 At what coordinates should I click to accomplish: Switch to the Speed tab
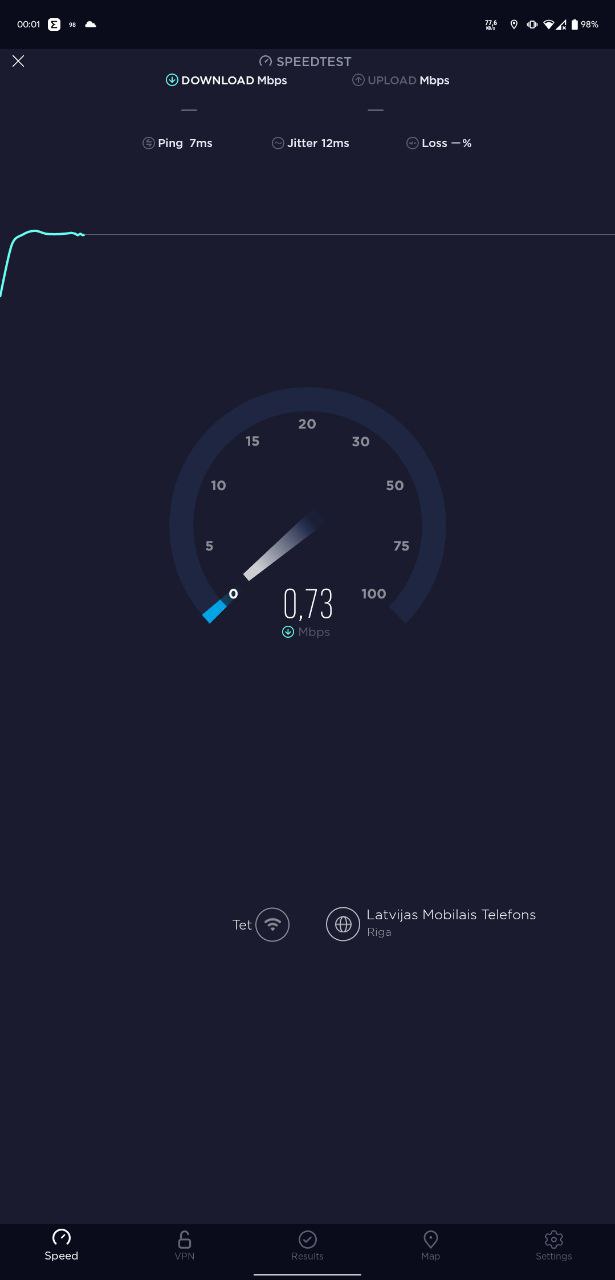(61, 1245)
